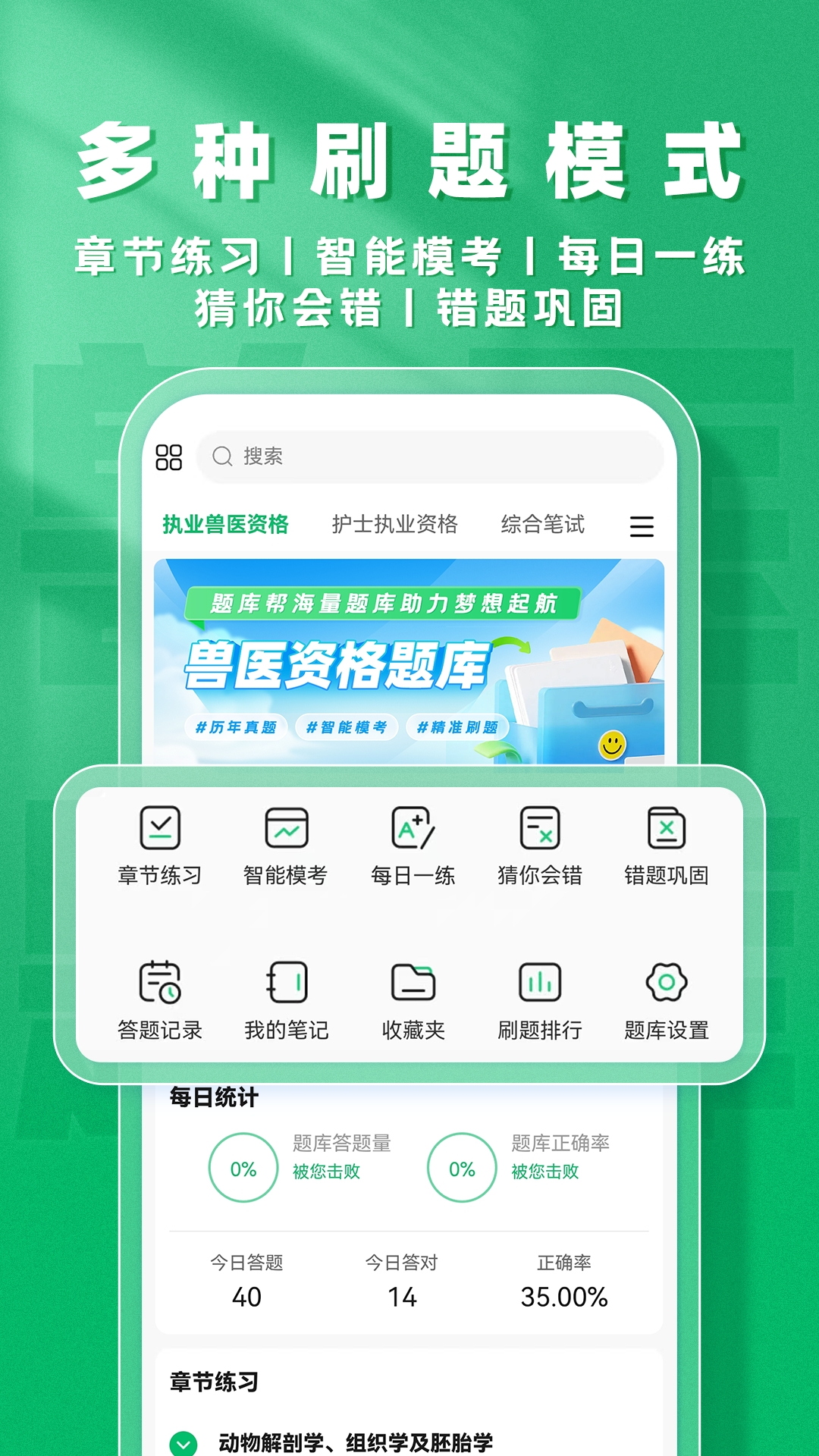Tap the grid menu icon beside search
819x1456 pixels.
[168, 455]
